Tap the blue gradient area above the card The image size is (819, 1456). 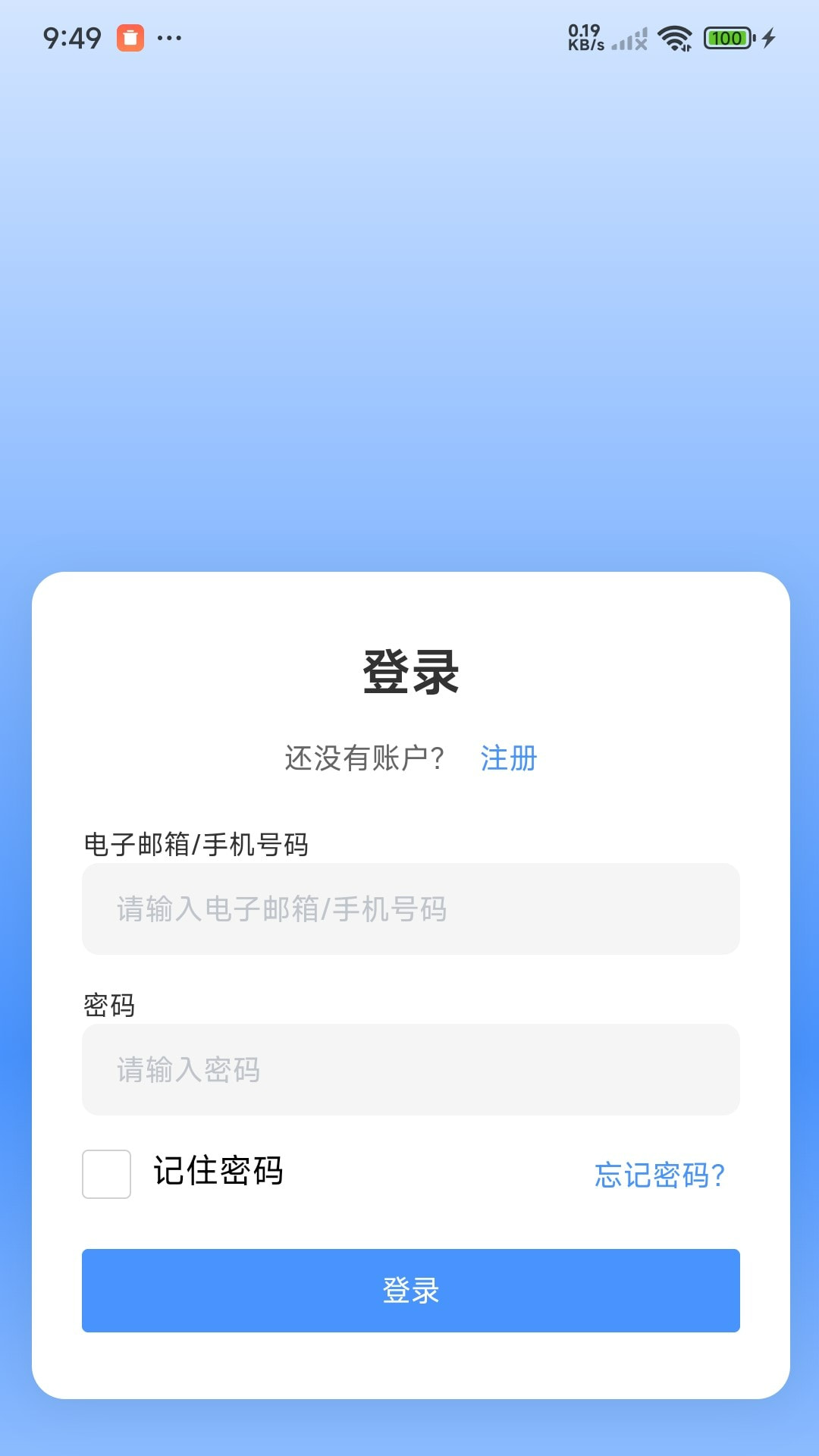(x=409, y=303)
